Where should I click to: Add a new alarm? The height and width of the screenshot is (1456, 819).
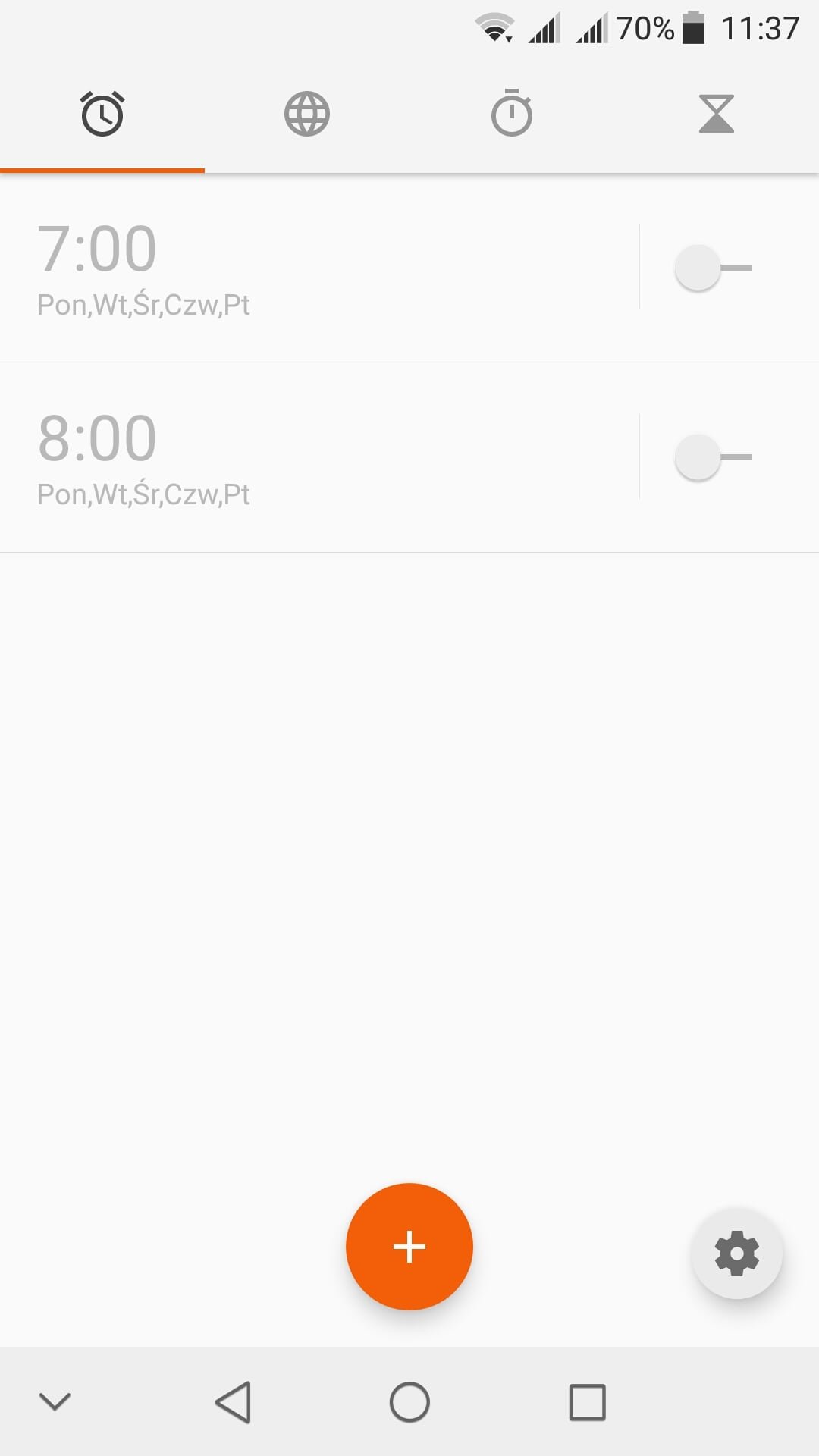[409, 1247]
